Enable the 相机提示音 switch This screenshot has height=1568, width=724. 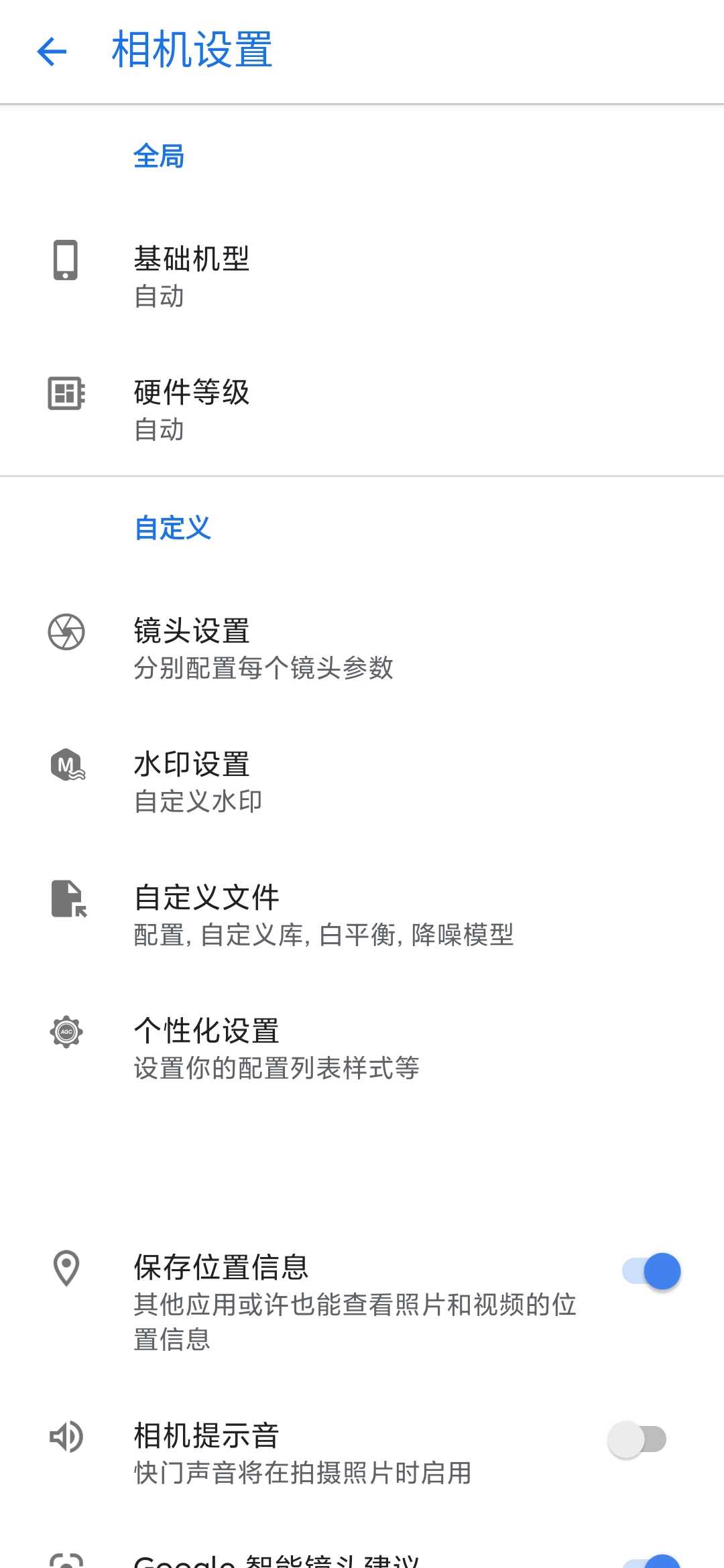(x=637, y=1439)
